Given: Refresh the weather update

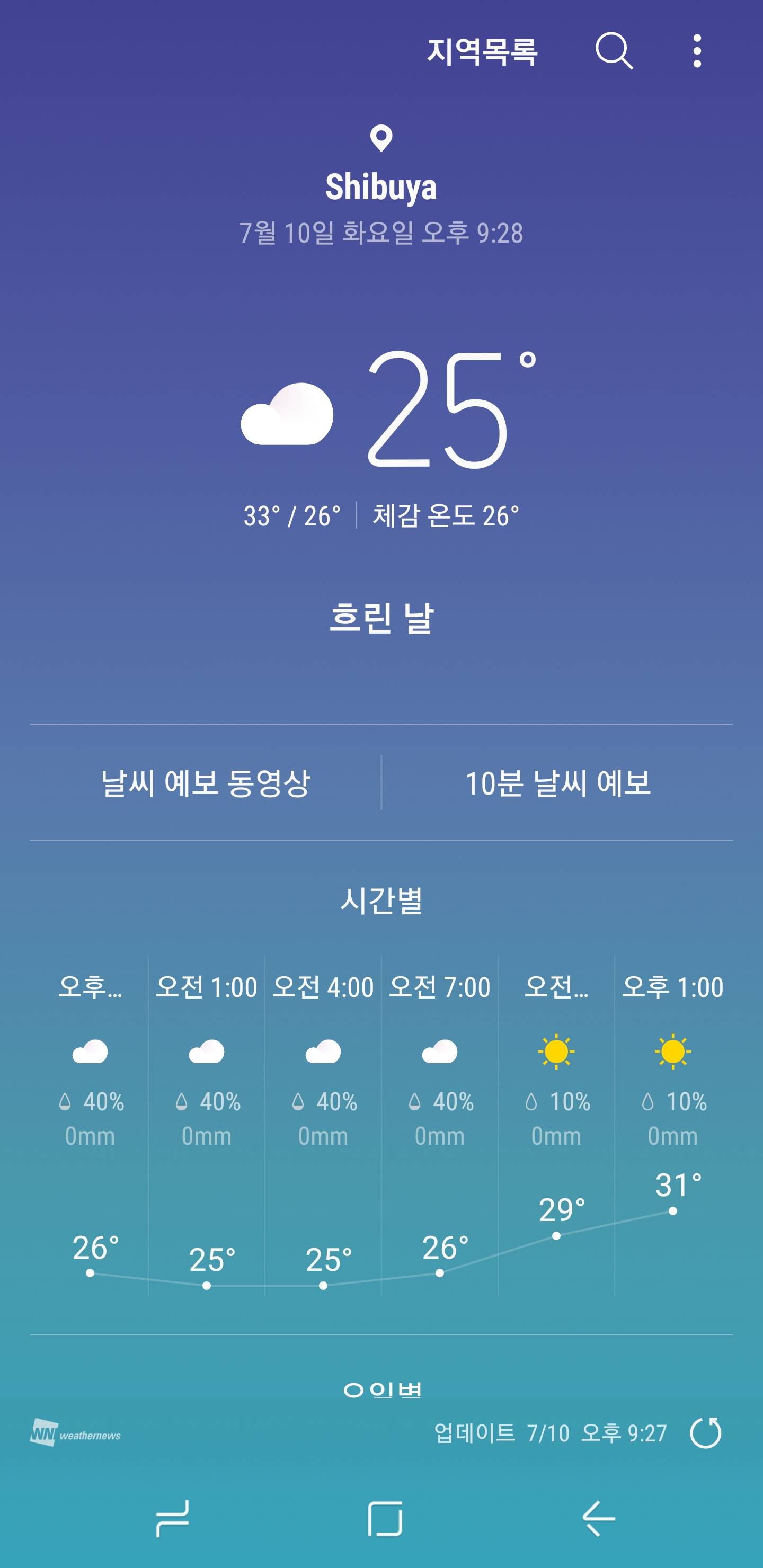Looking at the screenshot, I should [705, 1433].
